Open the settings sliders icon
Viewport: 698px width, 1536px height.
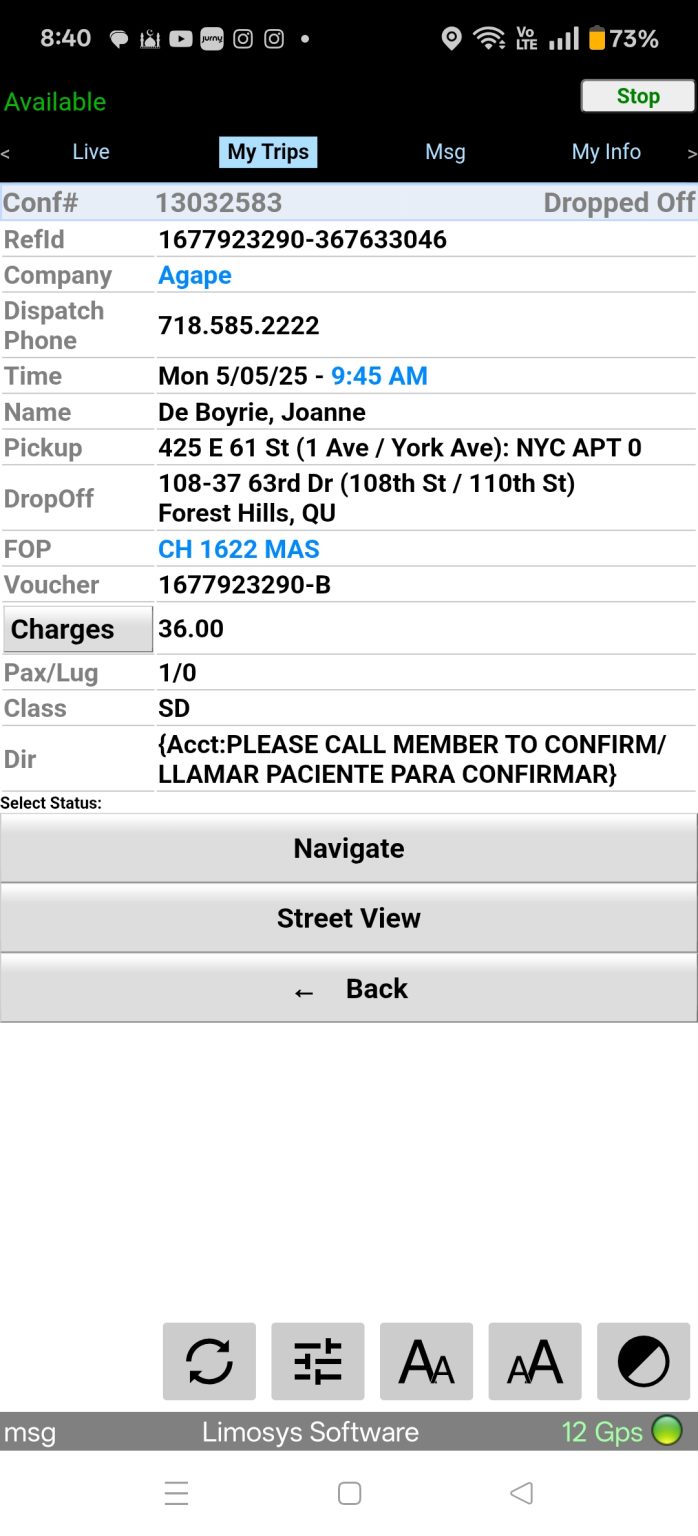click(318, 1361)
